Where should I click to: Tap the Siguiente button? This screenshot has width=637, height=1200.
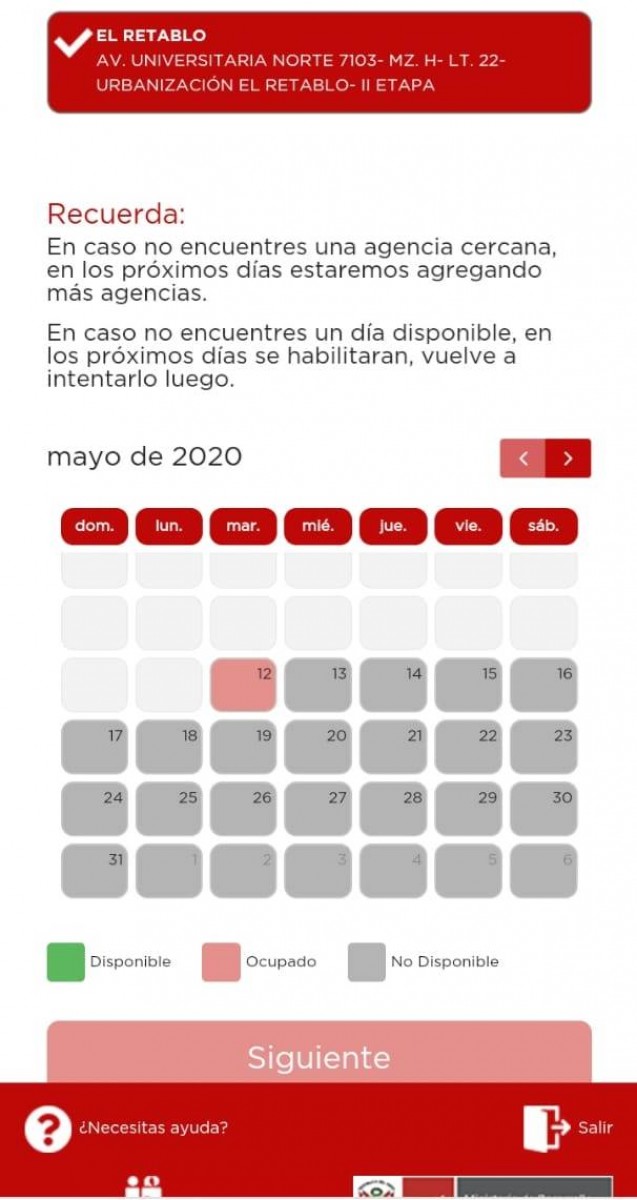(x=319, y=1053)
